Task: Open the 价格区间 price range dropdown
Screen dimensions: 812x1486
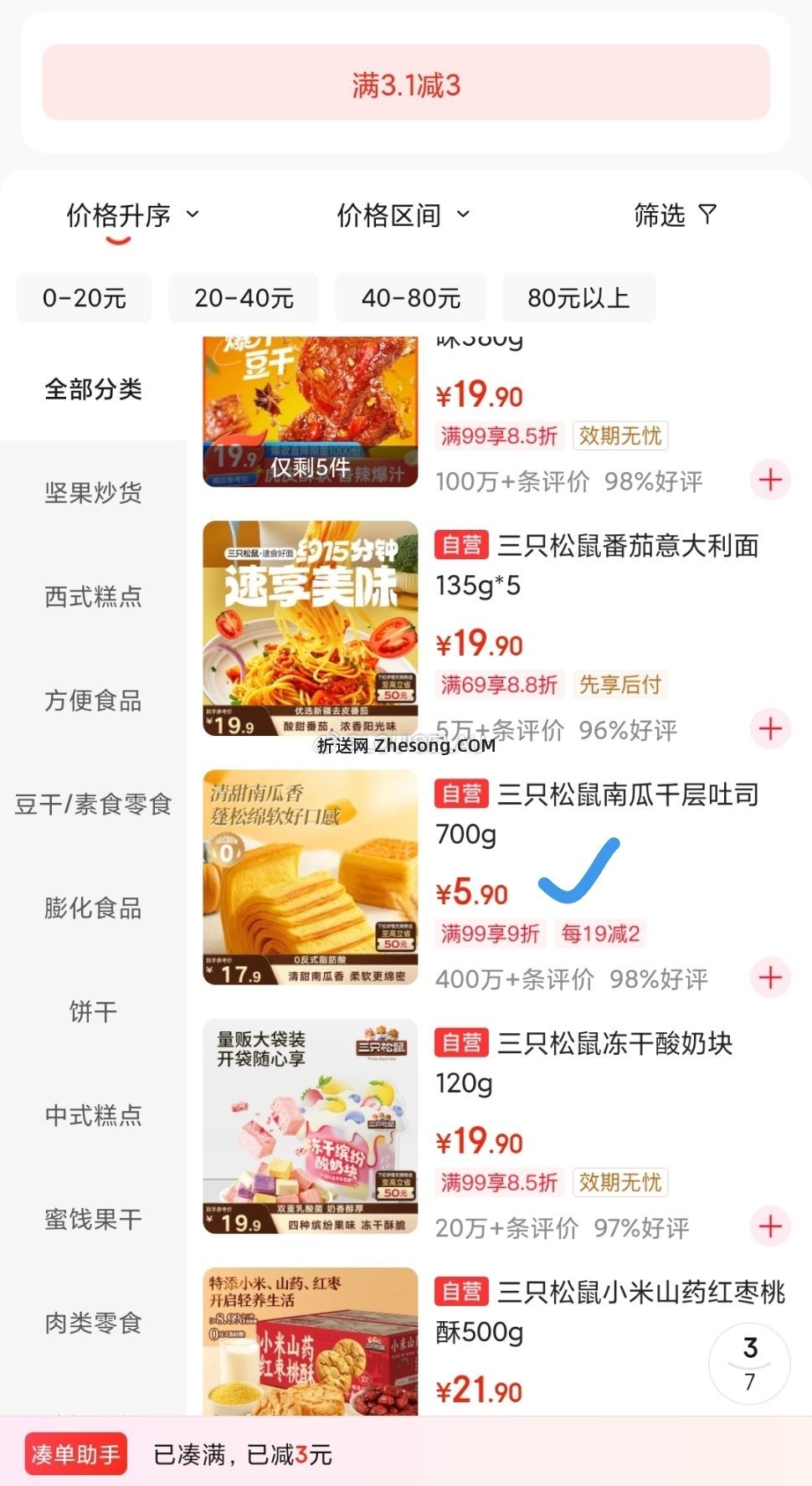Action: (x=403, y=215)
